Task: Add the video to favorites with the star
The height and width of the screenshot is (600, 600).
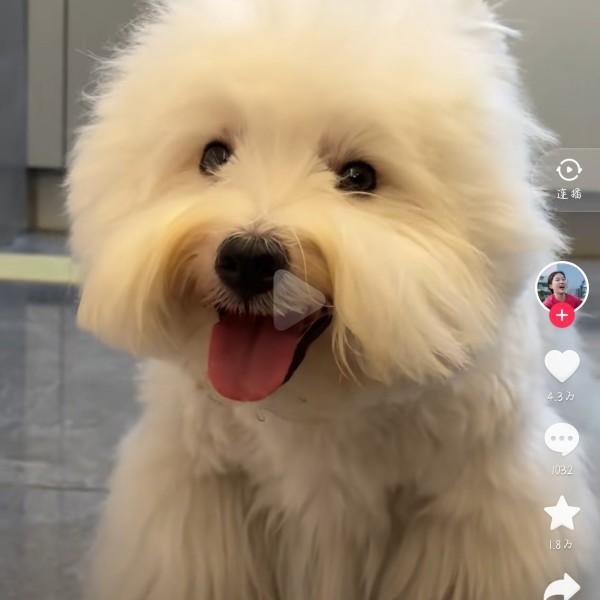Action: coord(562,513)
